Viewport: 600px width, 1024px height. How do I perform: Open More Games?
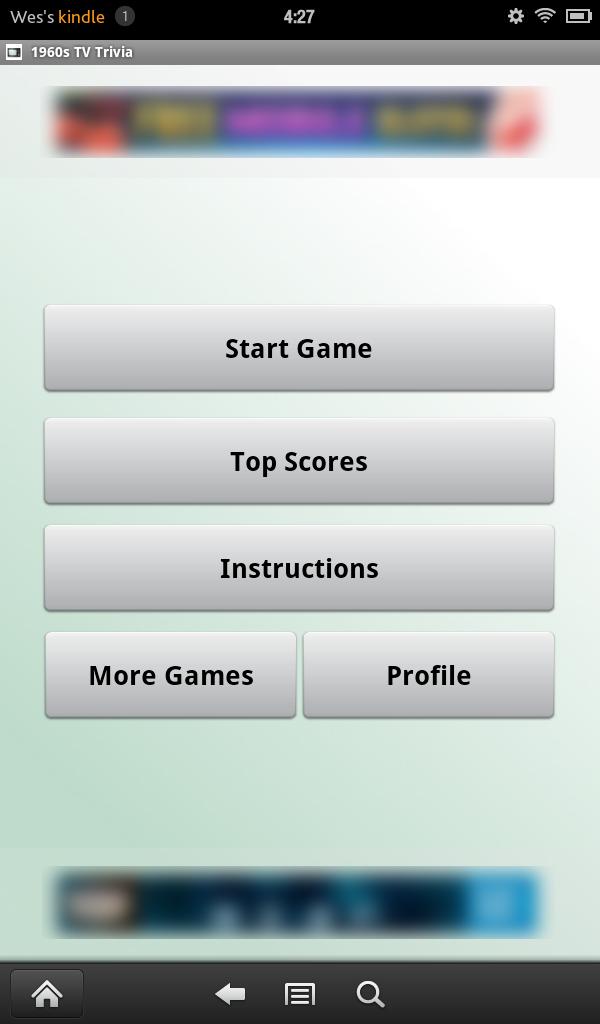point(171,675)
